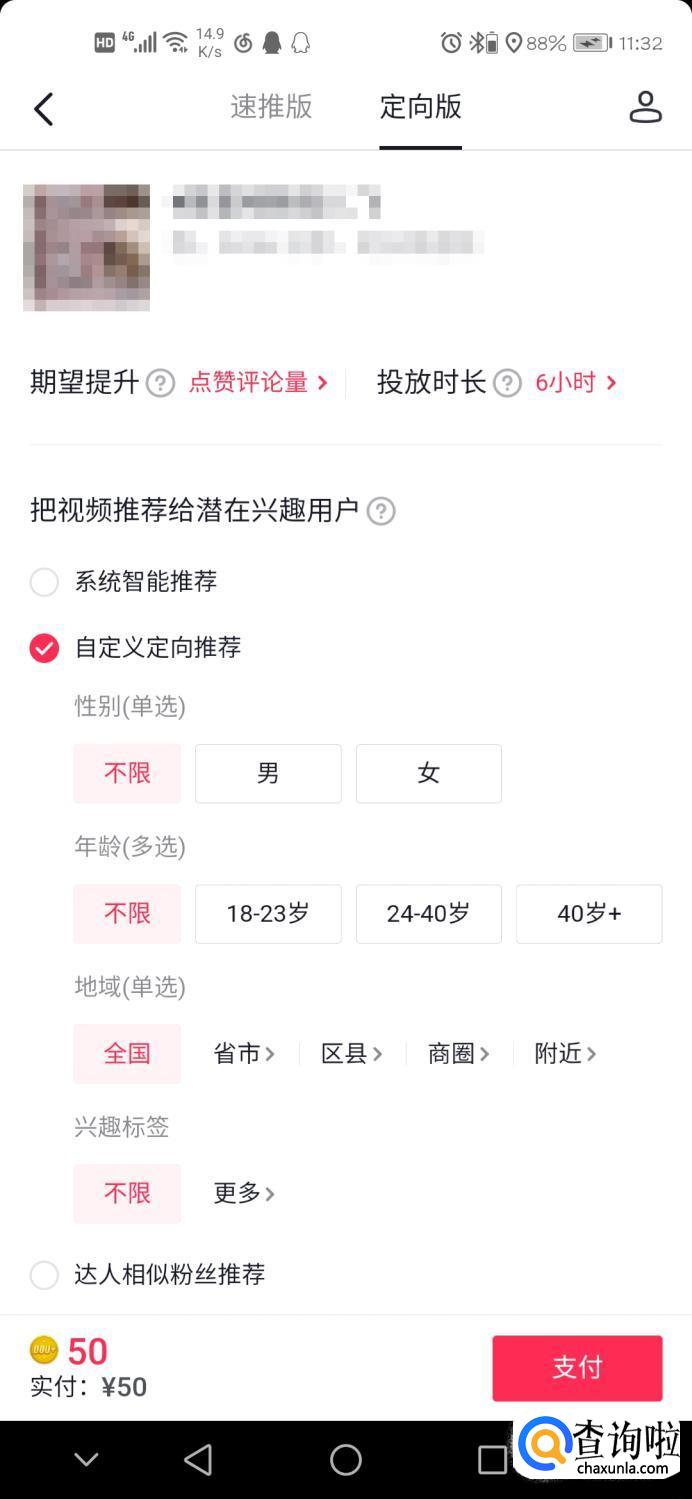This screenshot has height=1499, width=692.
Task: Choose 男 under 性别
Action: point(268,773)
